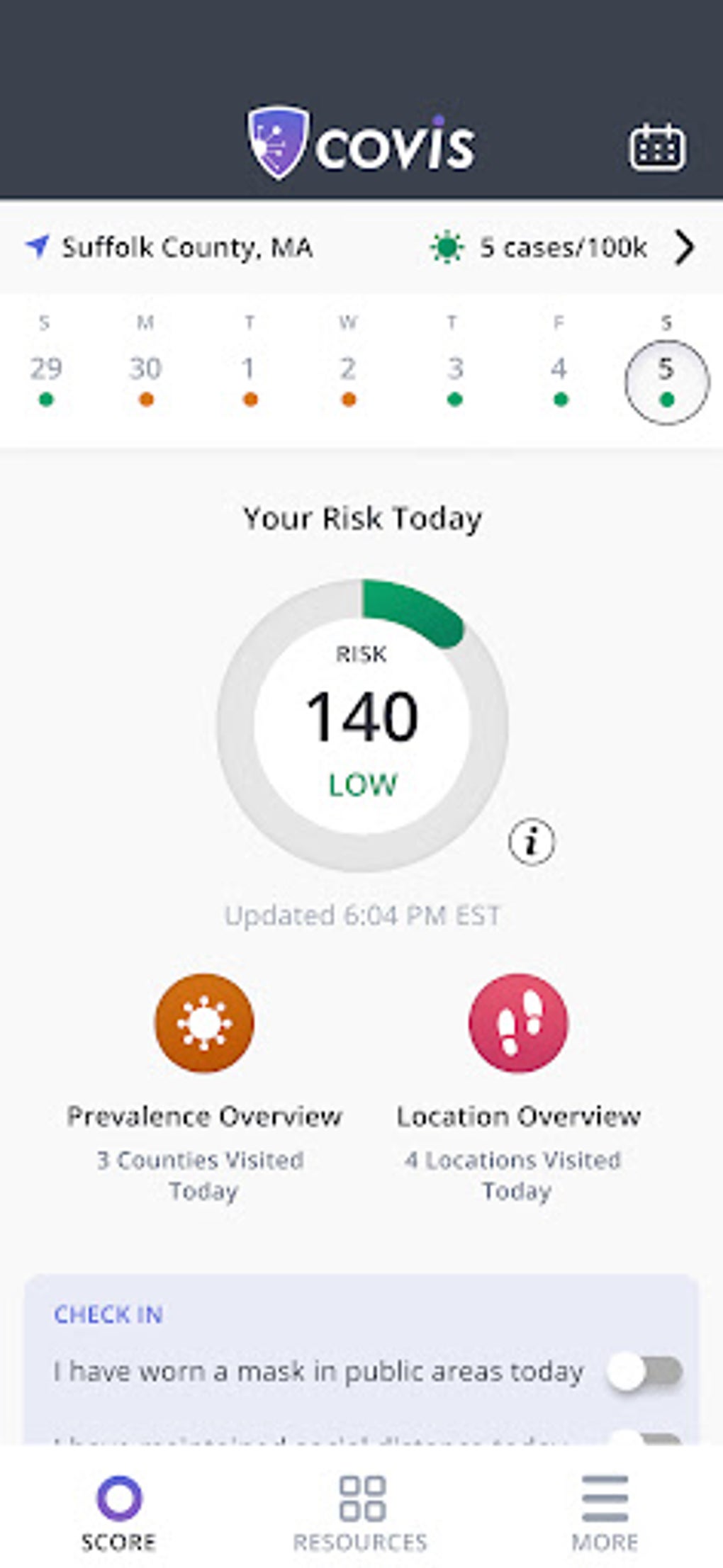Go to the Score tab
This screenshot has height=1568, width=723.
pos(118,1513)
